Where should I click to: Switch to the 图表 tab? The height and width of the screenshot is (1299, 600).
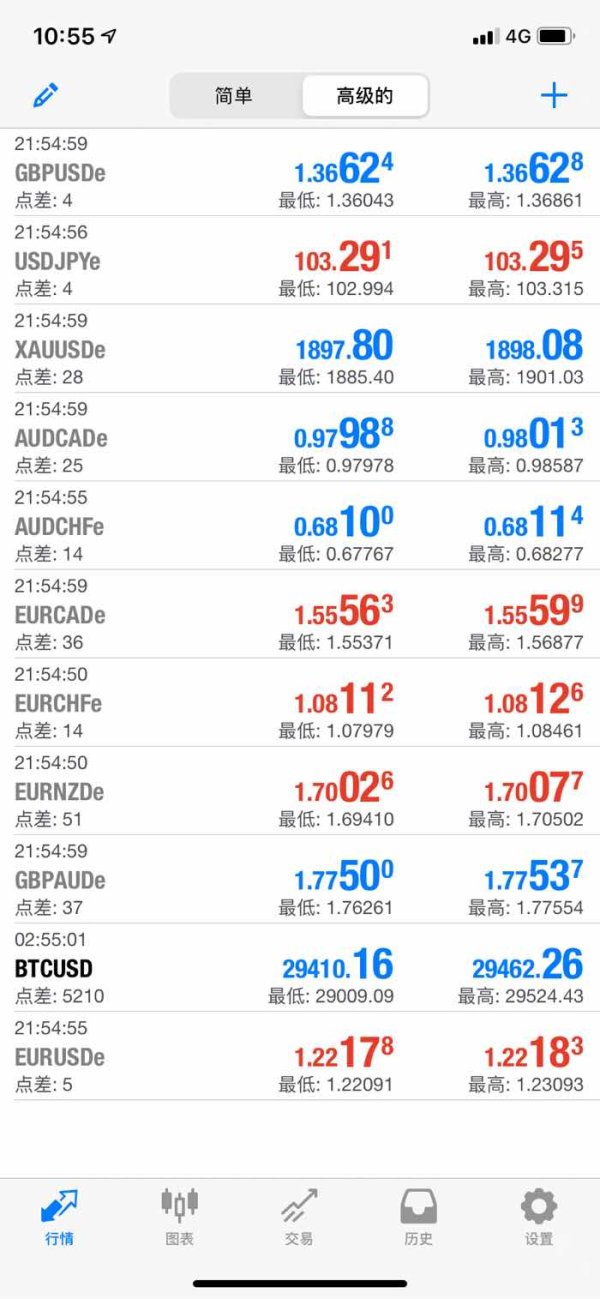[179, 1216]
